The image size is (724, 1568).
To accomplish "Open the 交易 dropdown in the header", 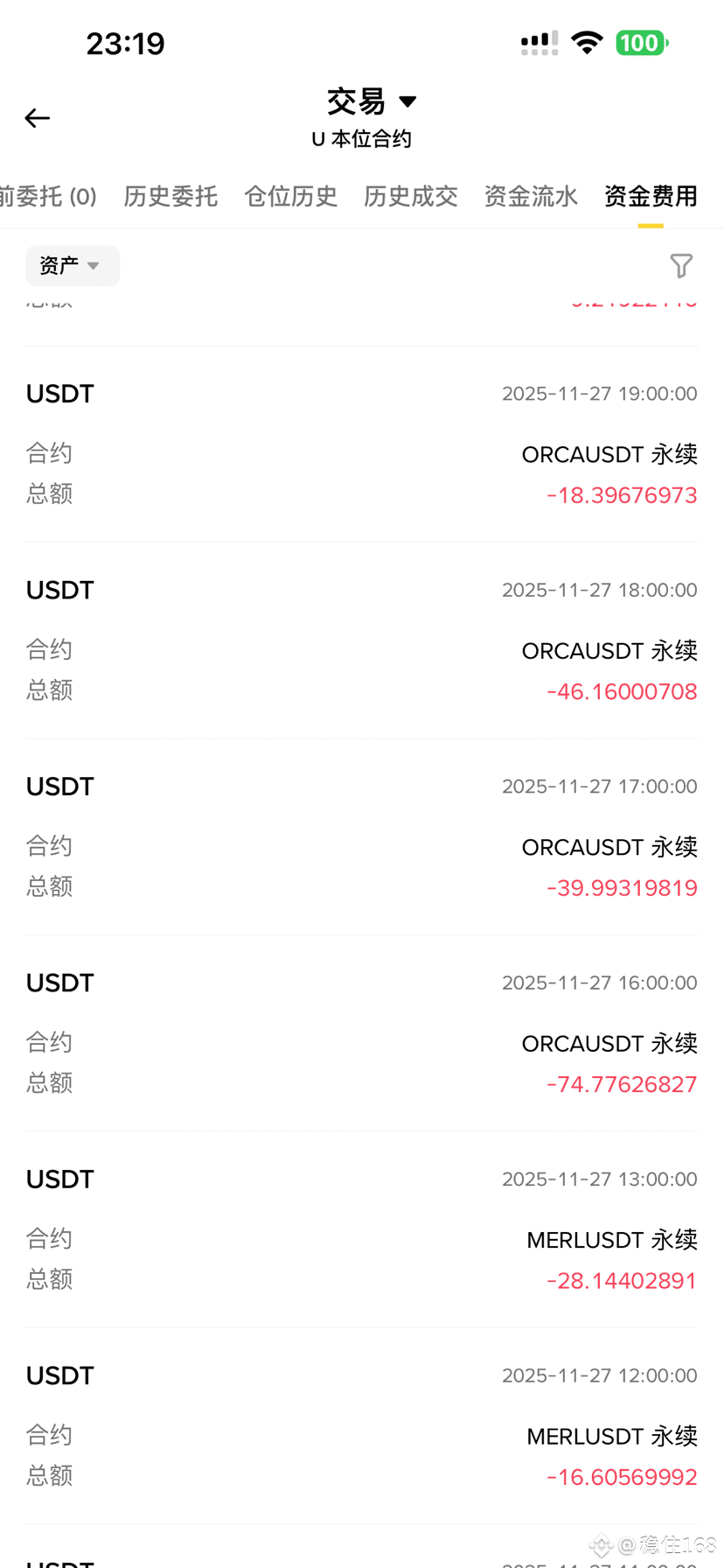I will [372, 101].
